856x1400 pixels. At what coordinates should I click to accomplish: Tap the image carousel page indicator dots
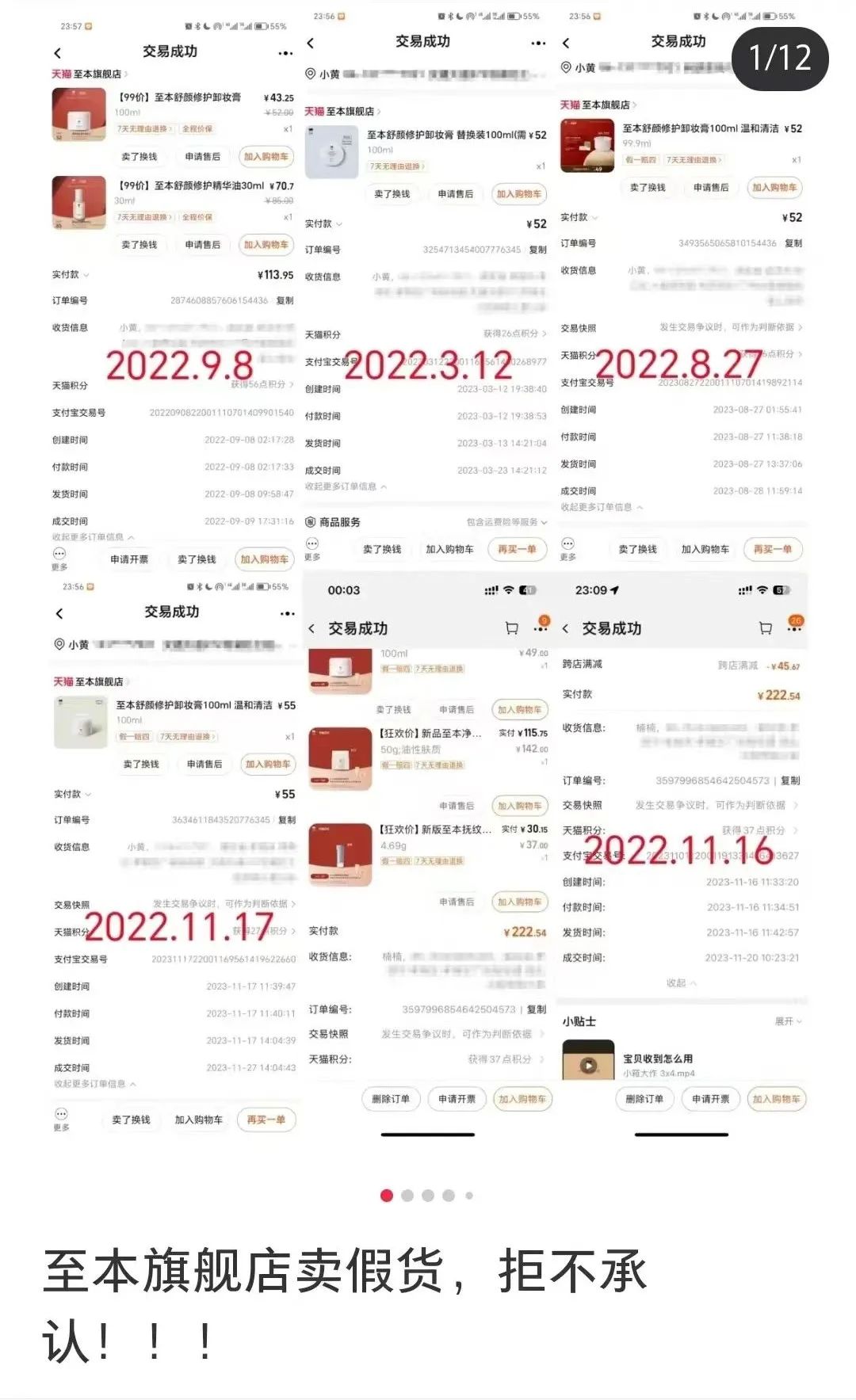point(426,1196)
